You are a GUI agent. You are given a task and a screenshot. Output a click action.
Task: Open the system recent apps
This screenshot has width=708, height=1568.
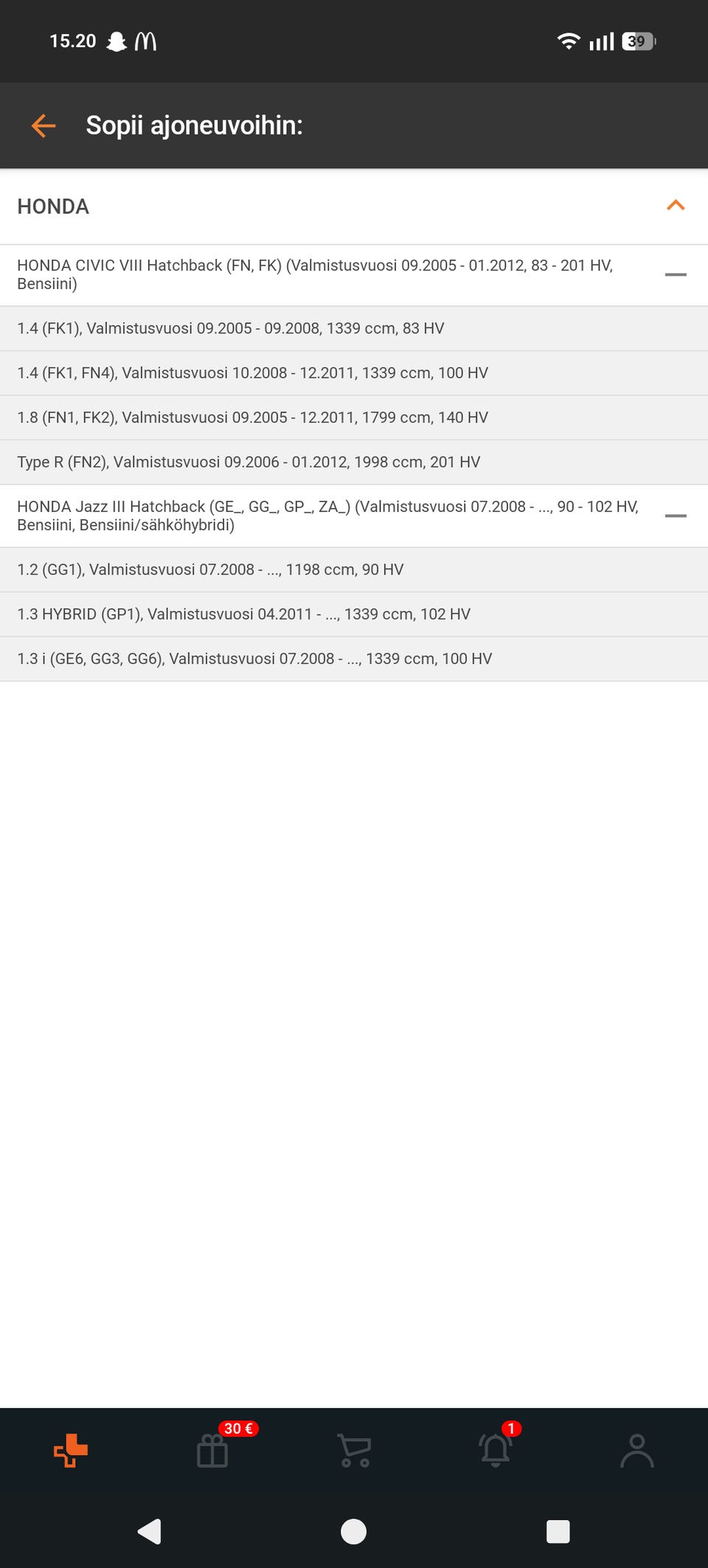pos(558,1531)
